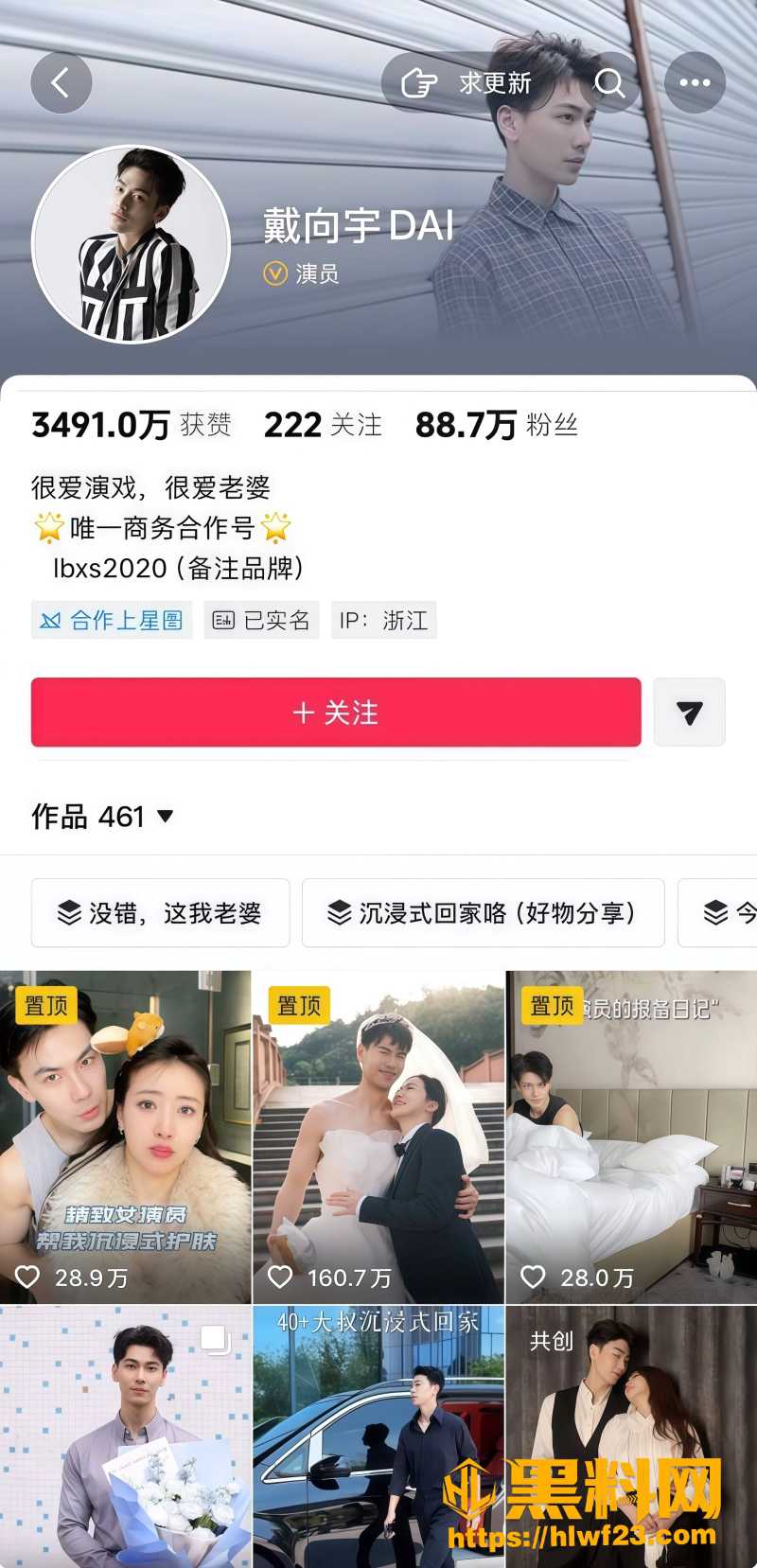Screen dimensions: 757x1568
Task: Tap the 合作上星图 tag
Action: pos(112,621)
